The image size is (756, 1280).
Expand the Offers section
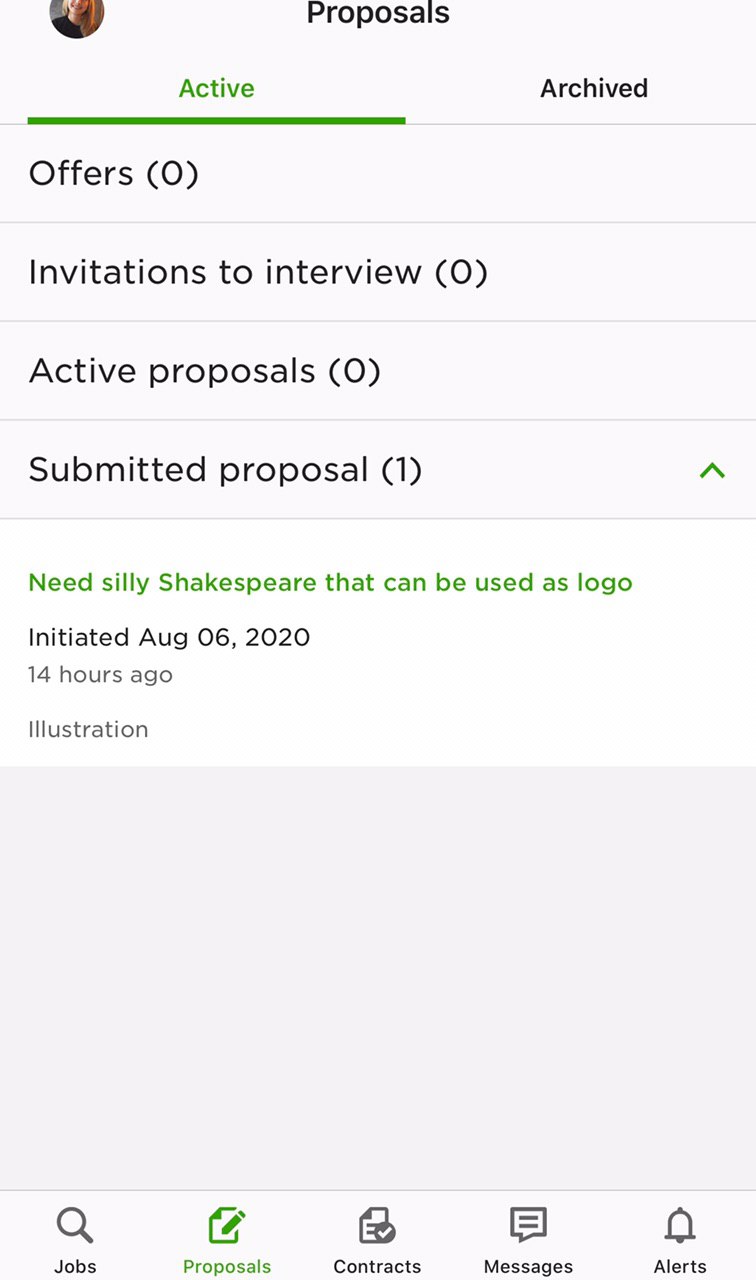(378, 174)
